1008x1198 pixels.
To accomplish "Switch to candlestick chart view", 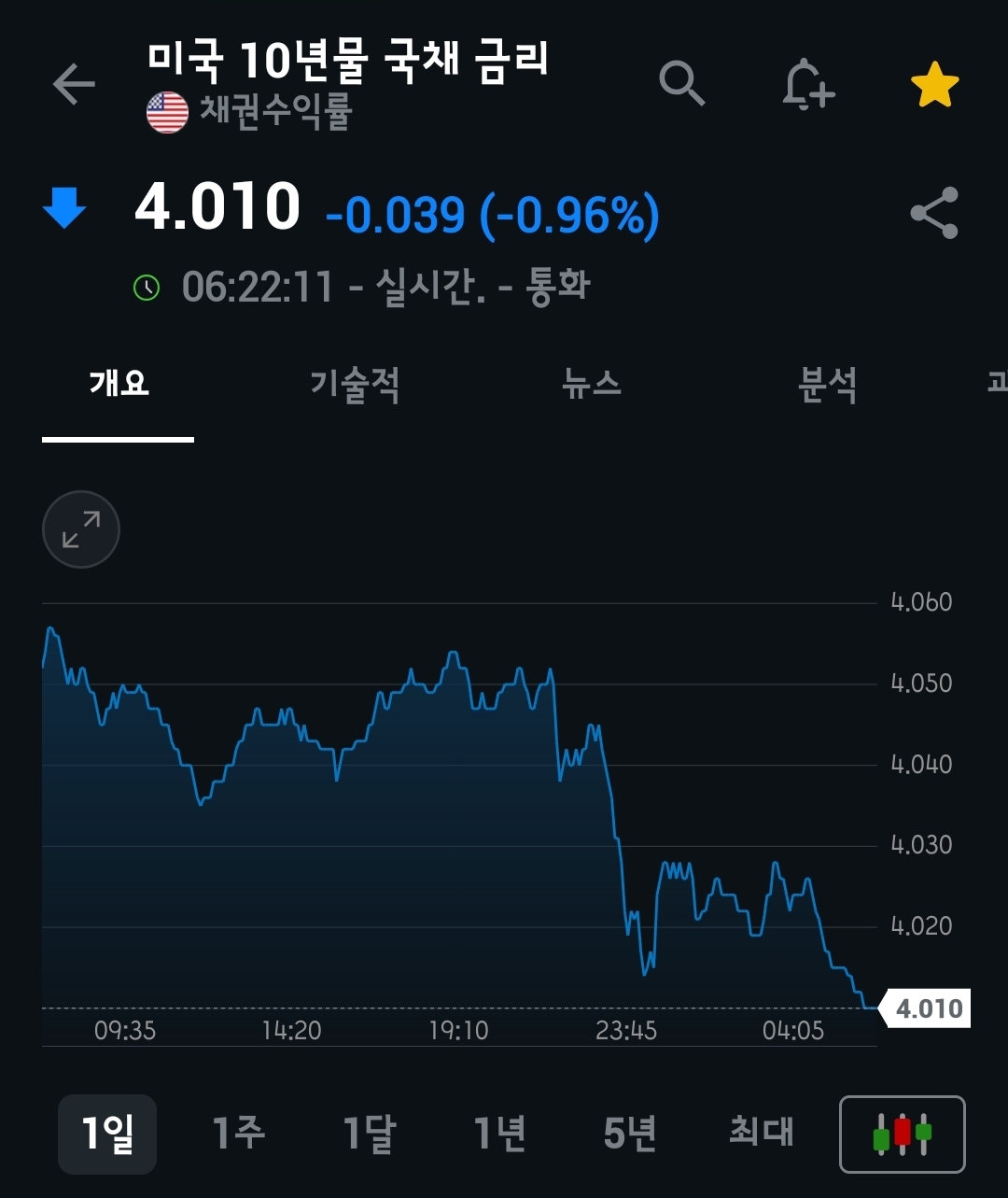I will tap(903, 1134).
